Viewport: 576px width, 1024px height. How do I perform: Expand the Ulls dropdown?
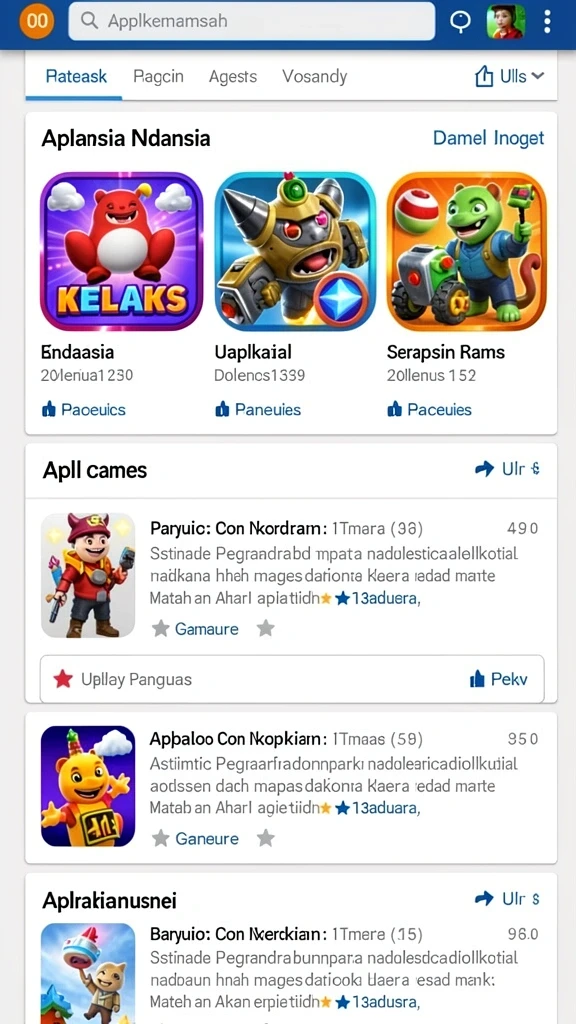509,76
